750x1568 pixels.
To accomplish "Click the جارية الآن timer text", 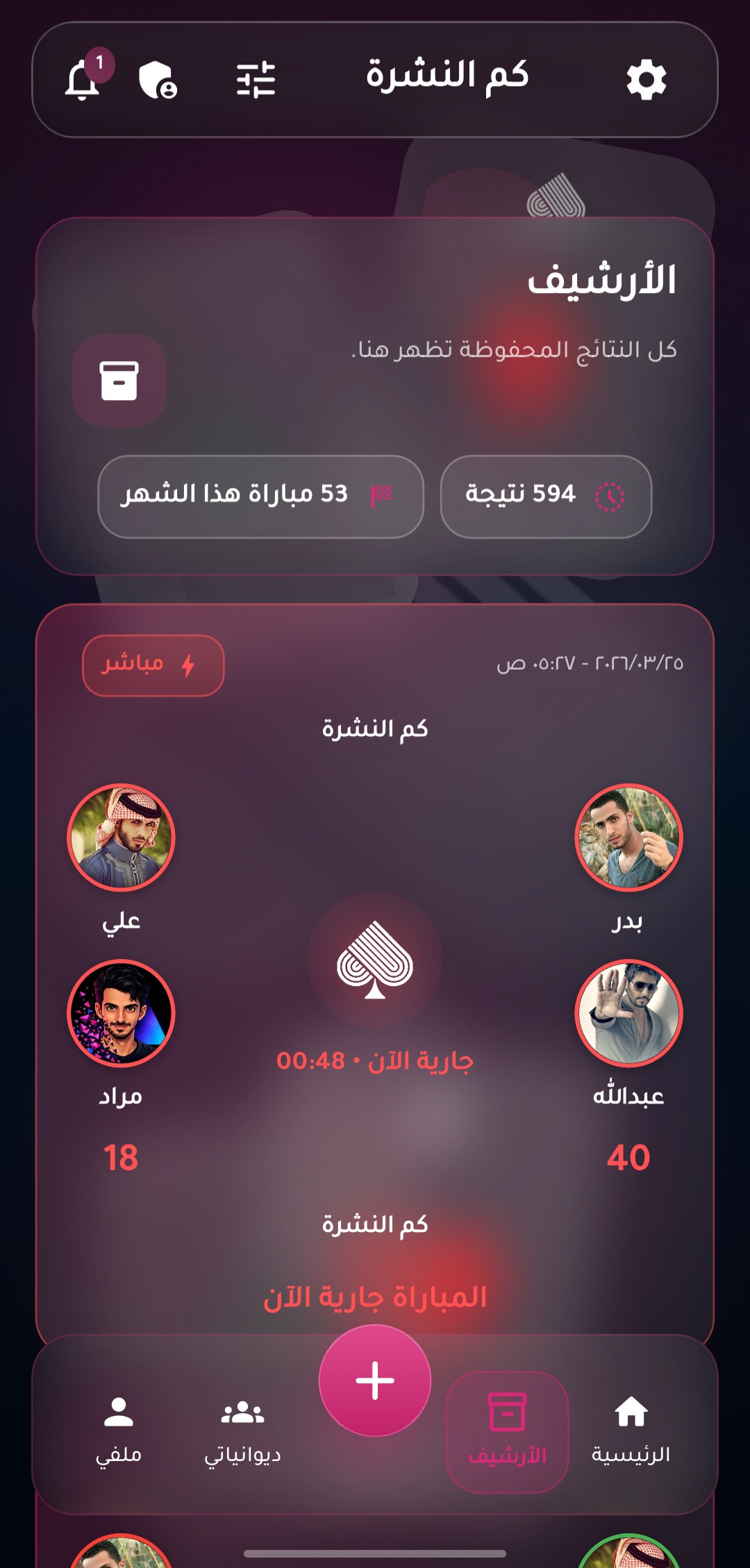I will [374, 1059].
